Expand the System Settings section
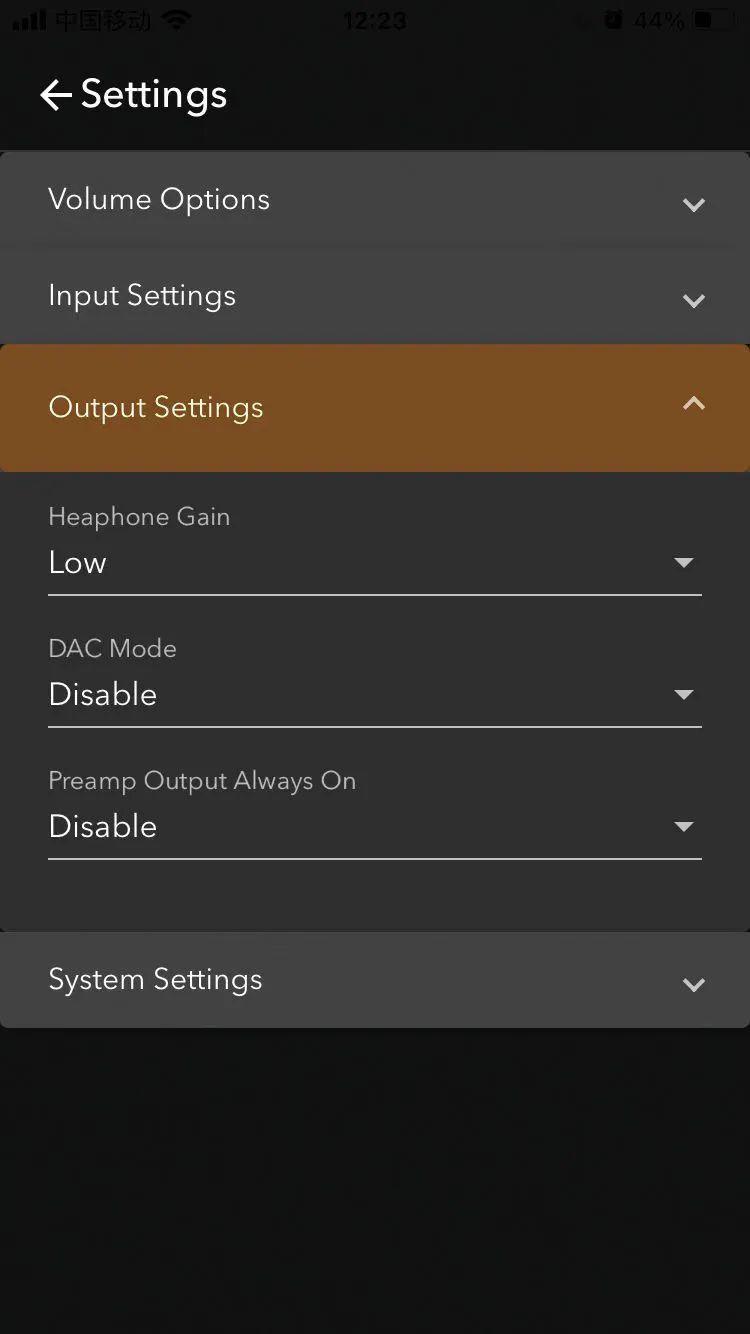 [374, 980]
